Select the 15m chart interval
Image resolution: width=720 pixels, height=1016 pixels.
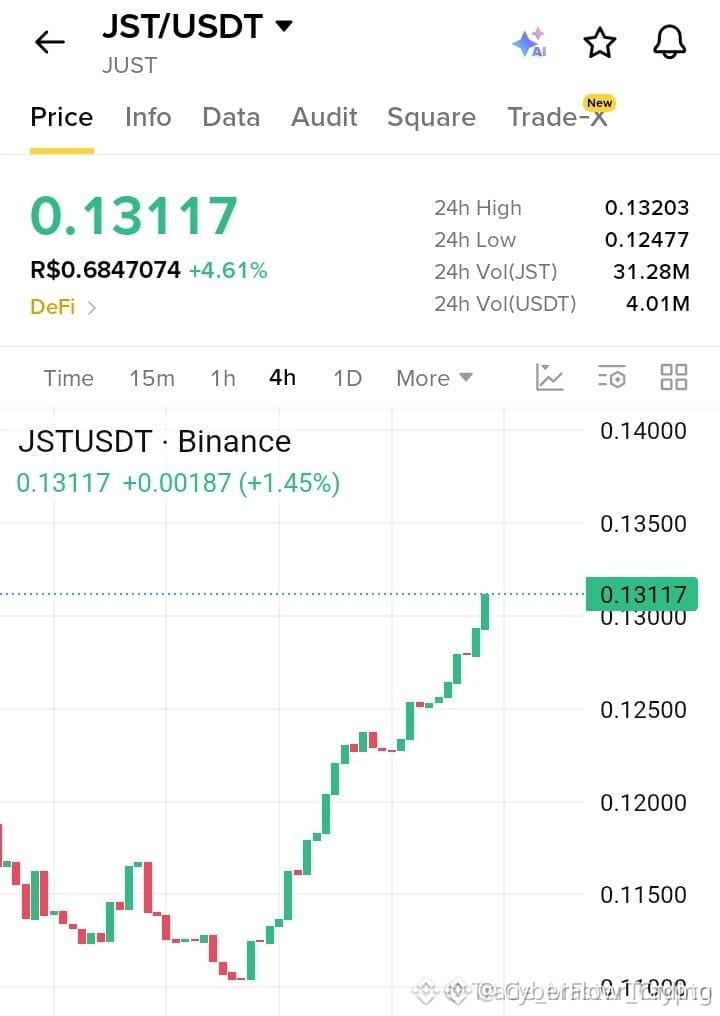152,378
